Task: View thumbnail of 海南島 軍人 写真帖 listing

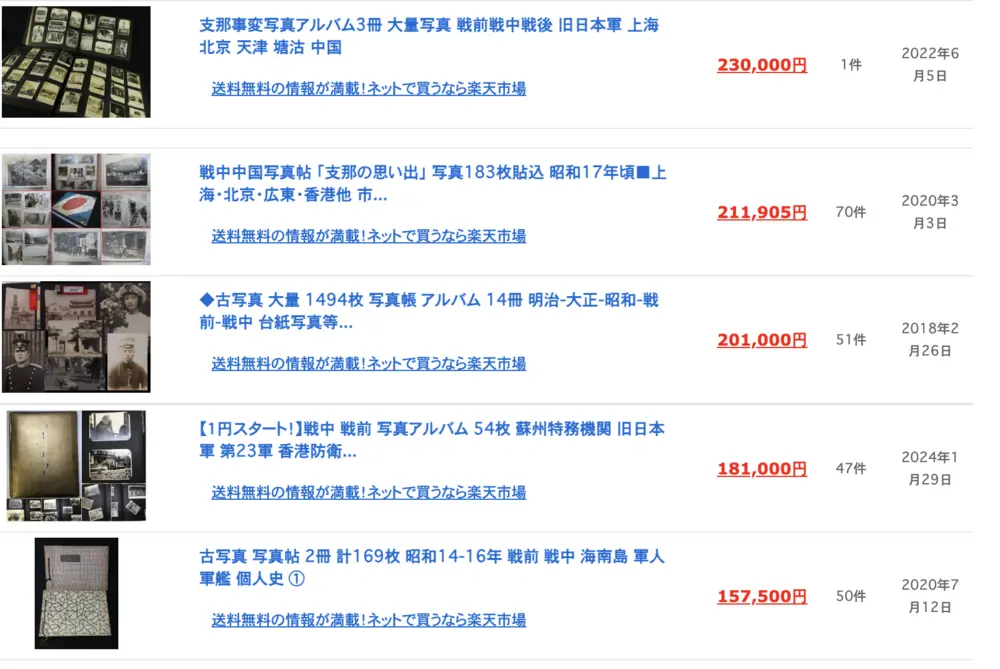Action: (x=76, y=593)
